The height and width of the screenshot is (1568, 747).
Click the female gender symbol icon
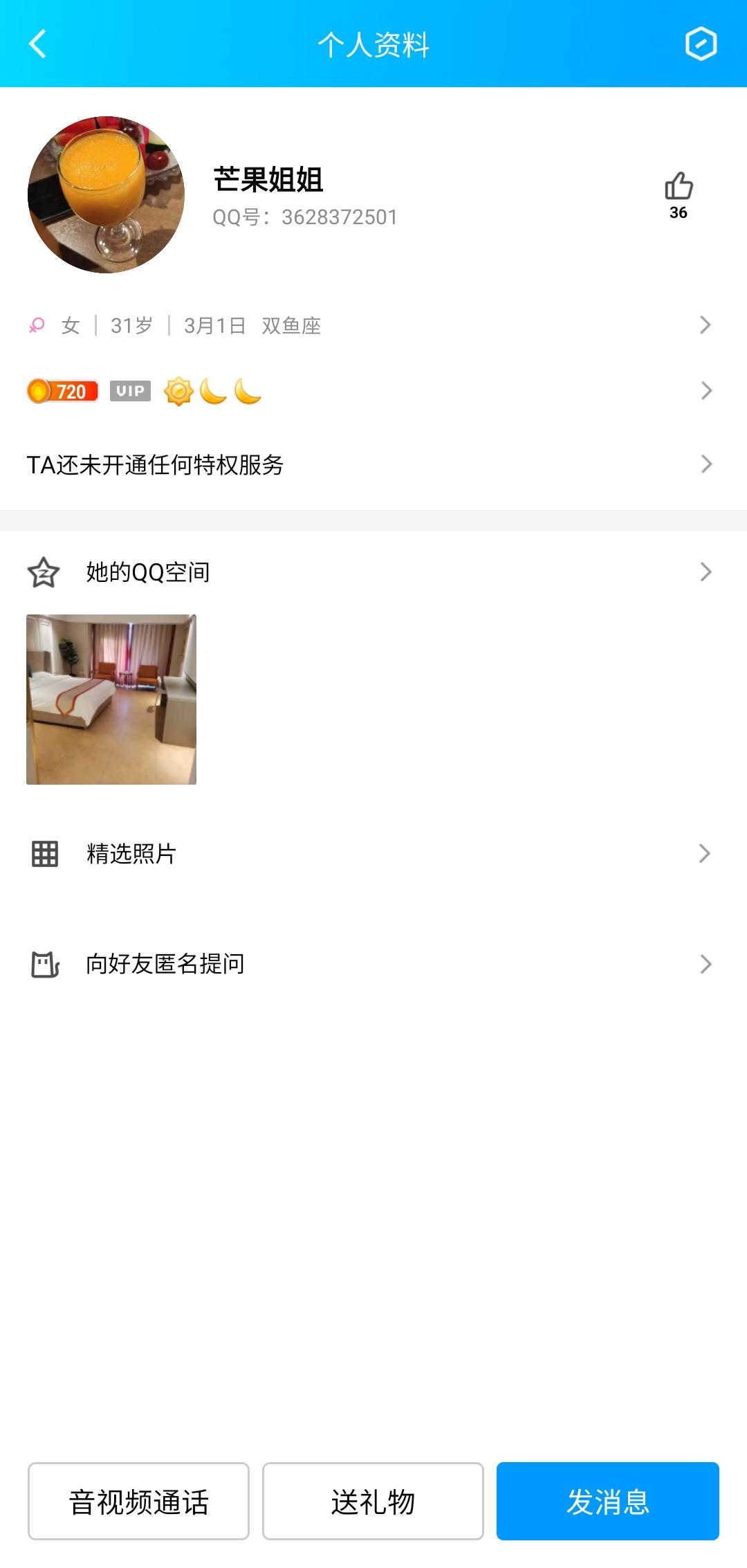[x=36, y=325]
